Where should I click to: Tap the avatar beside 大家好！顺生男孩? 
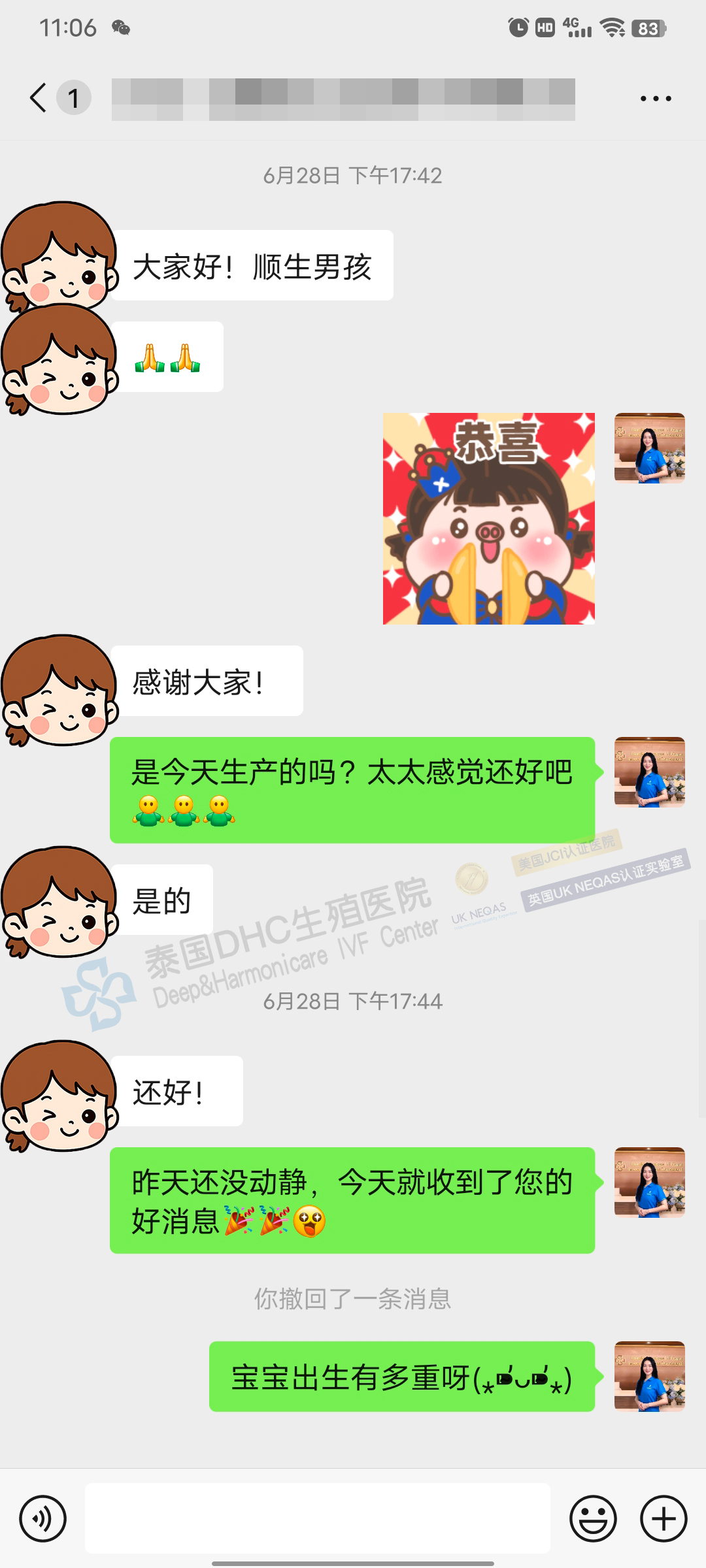click(x=59, y=256)
